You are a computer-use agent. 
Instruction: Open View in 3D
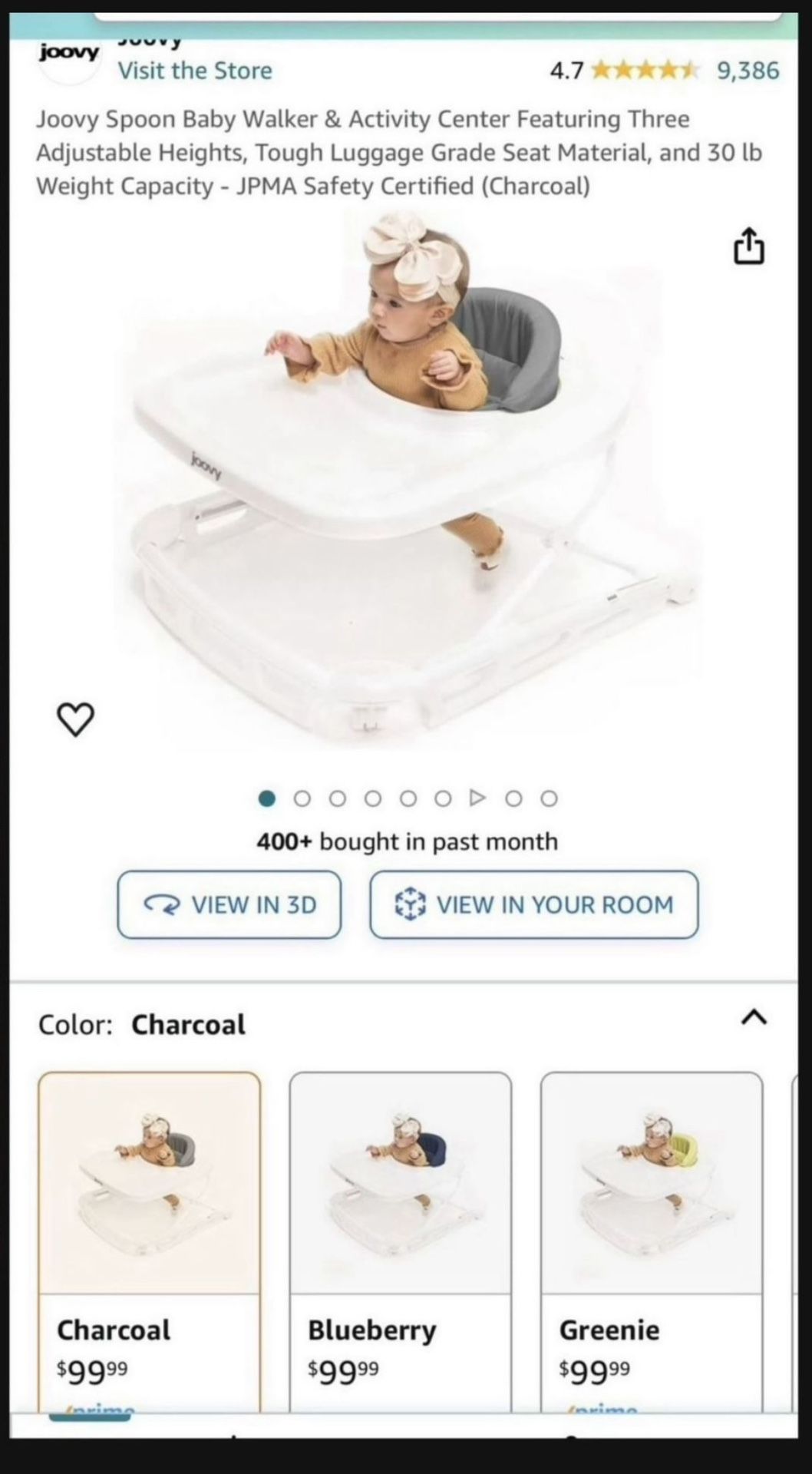pyautogui.click(x=229, y=904)
